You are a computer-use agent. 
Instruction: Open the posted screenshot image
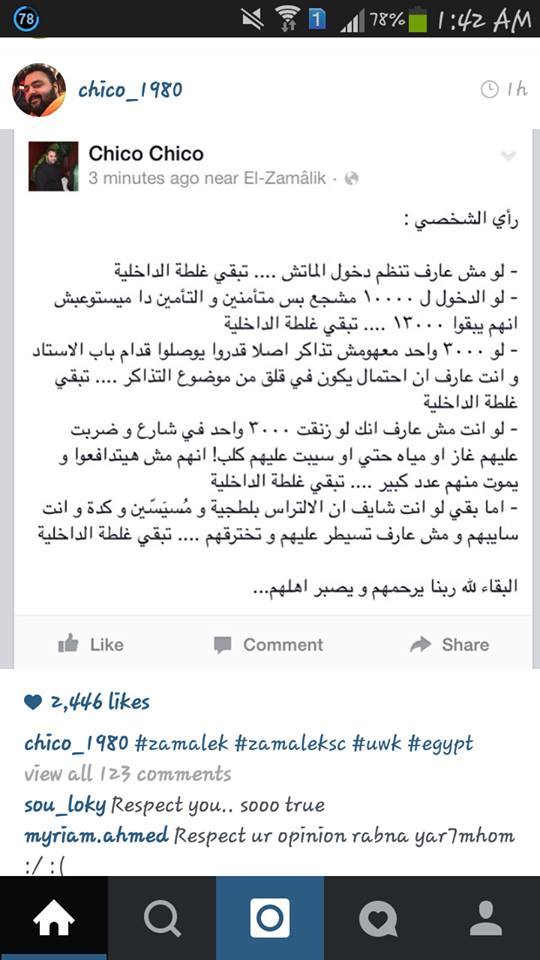tap(270, 399)
